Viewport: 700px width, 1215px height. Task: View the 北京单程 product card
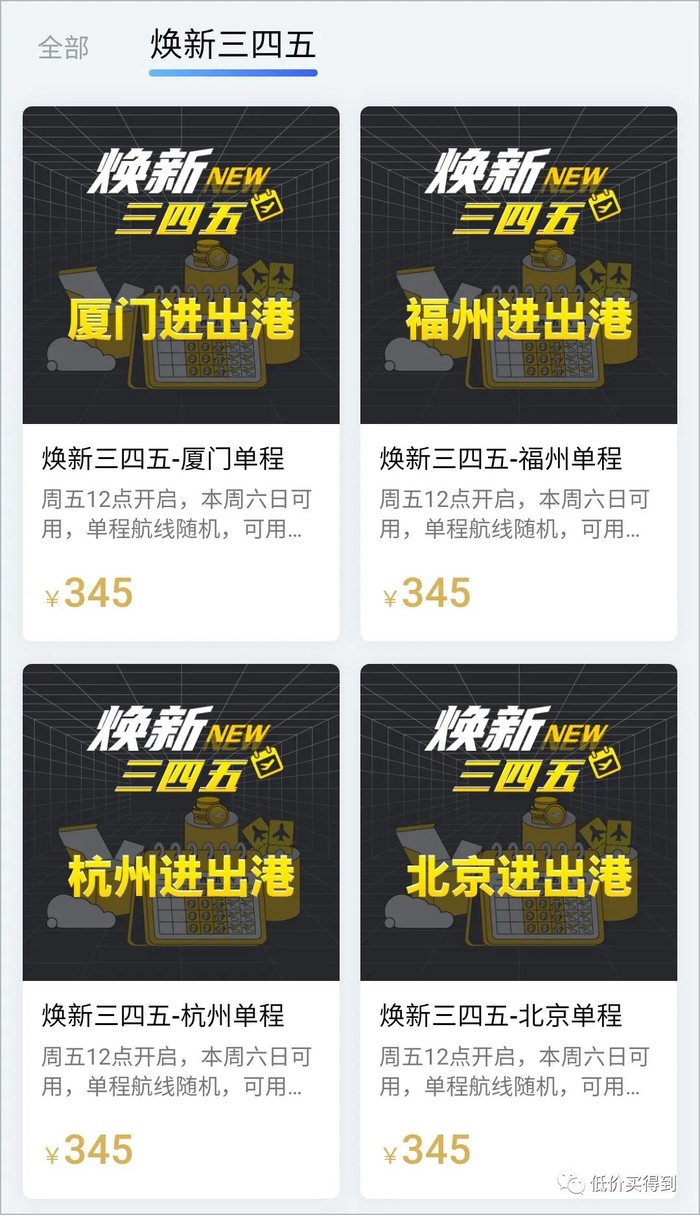pyautogui.click(x=519, y=930)
